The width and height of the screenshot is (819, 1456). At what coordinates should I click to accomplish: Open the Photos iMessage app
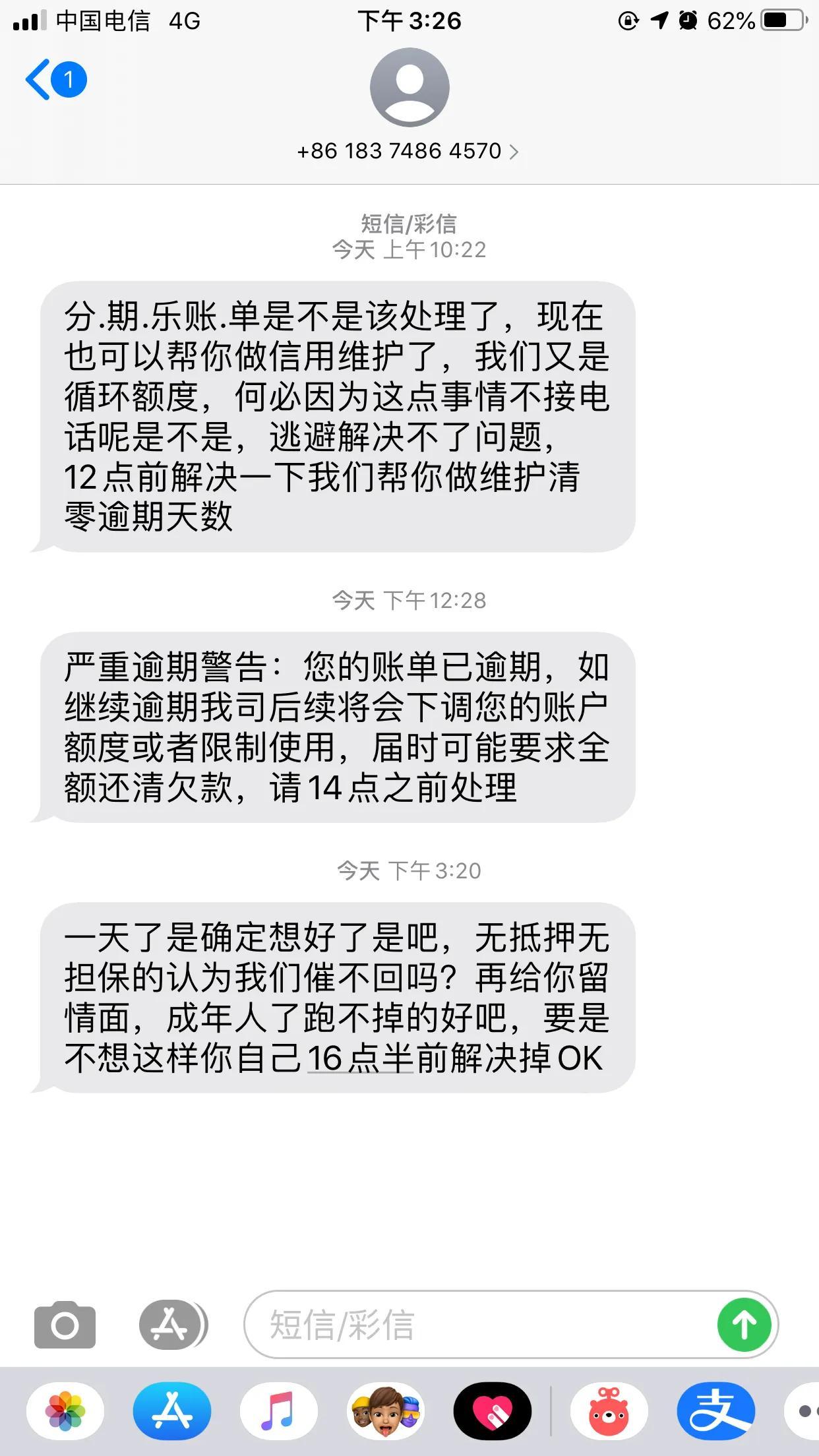(x=65, y=1412)
